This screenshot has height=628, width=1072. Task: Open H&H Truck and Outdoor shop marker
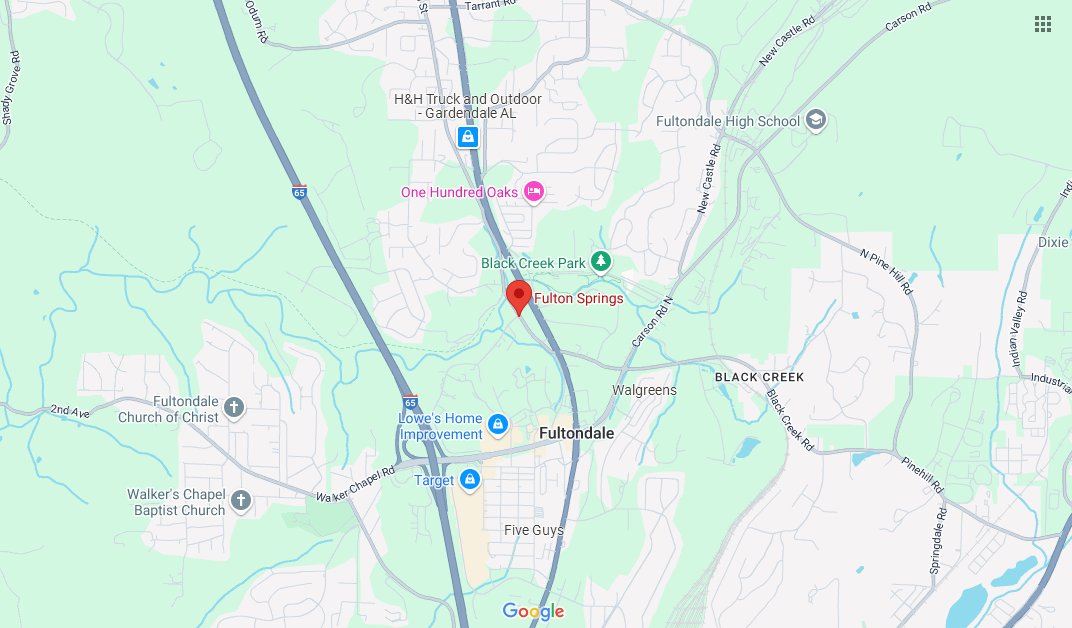click(x=467, y=137)
